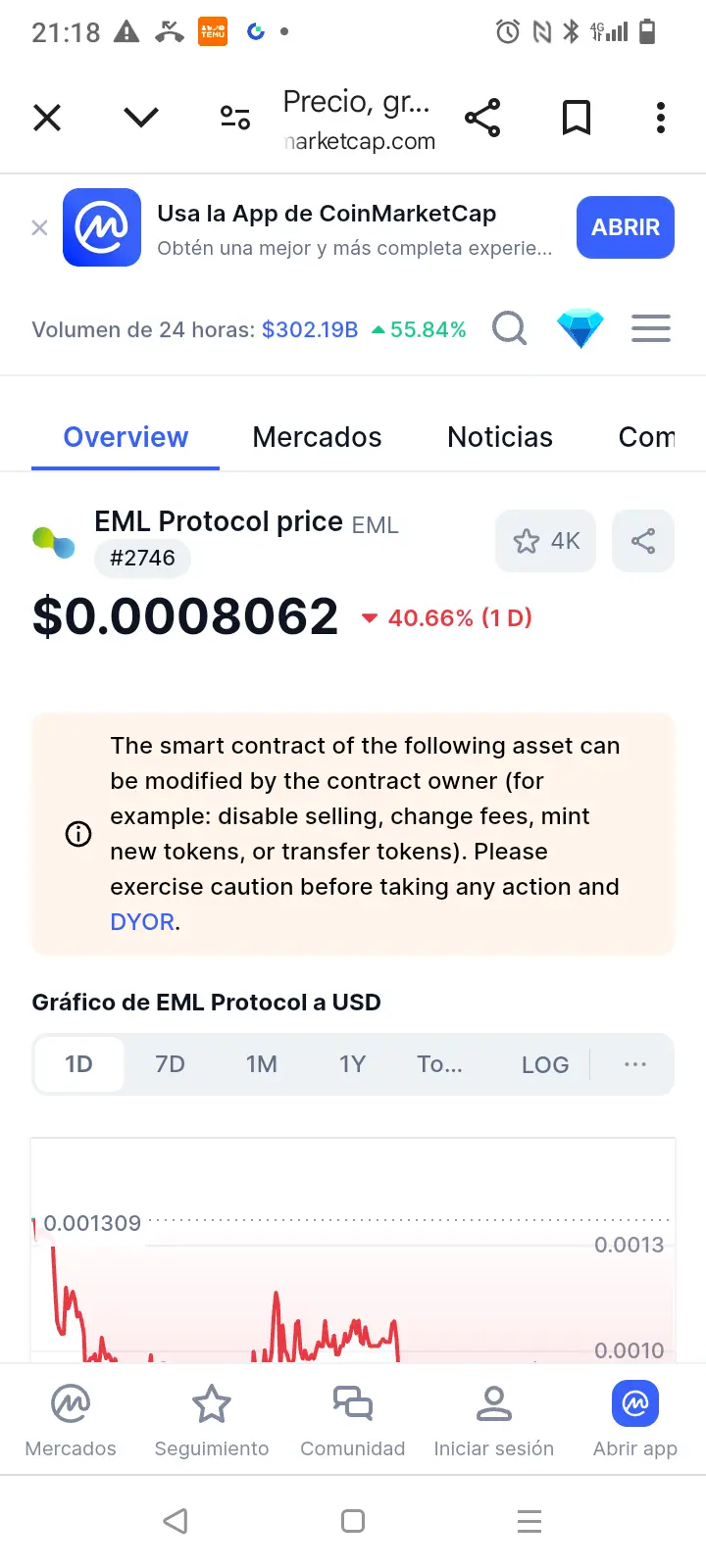
Task: Switch to the Mercados top tab
Action: point(317,437)
